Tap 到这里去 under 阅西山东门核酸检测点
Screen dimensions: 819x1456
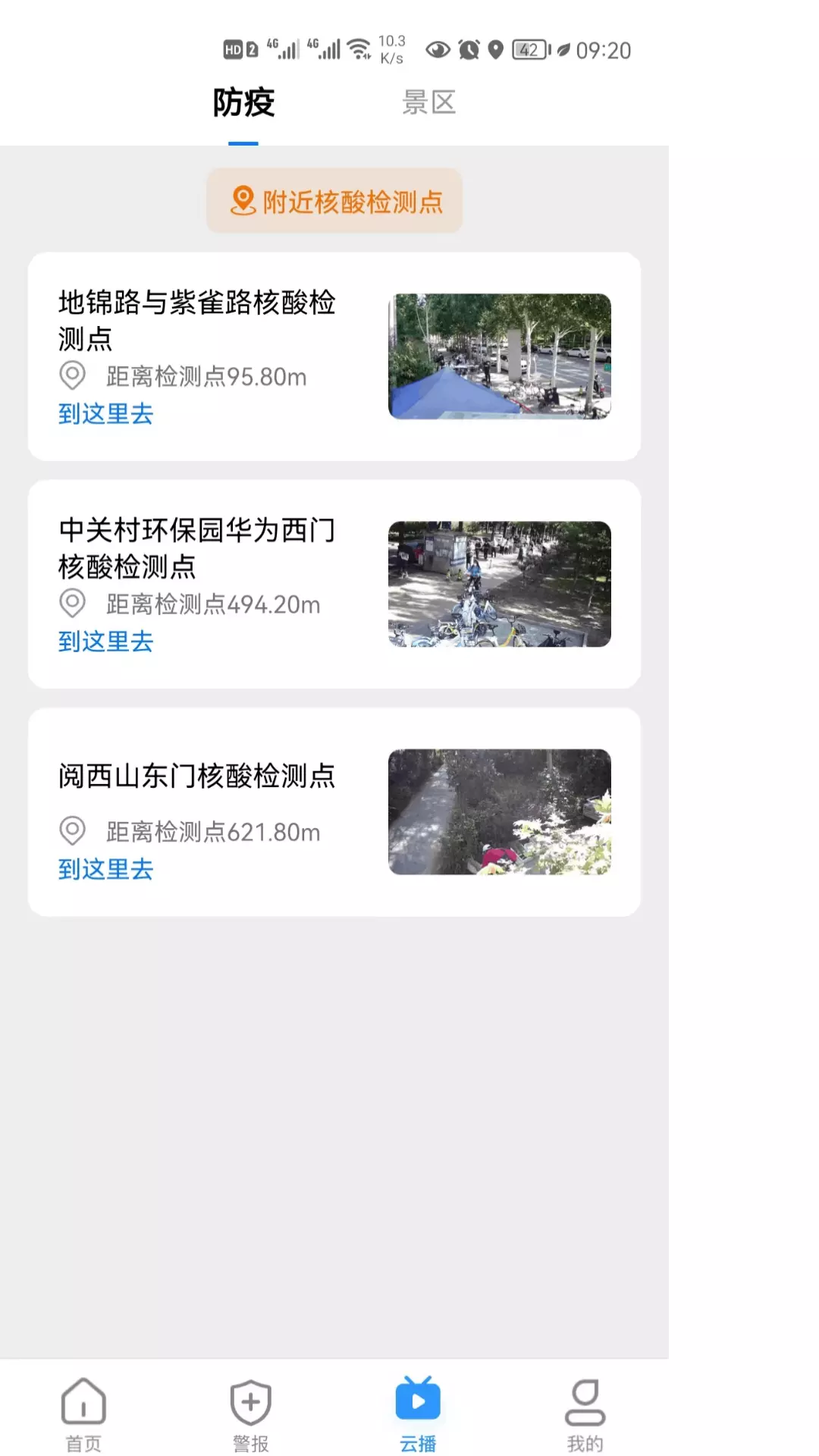point(106,869)
